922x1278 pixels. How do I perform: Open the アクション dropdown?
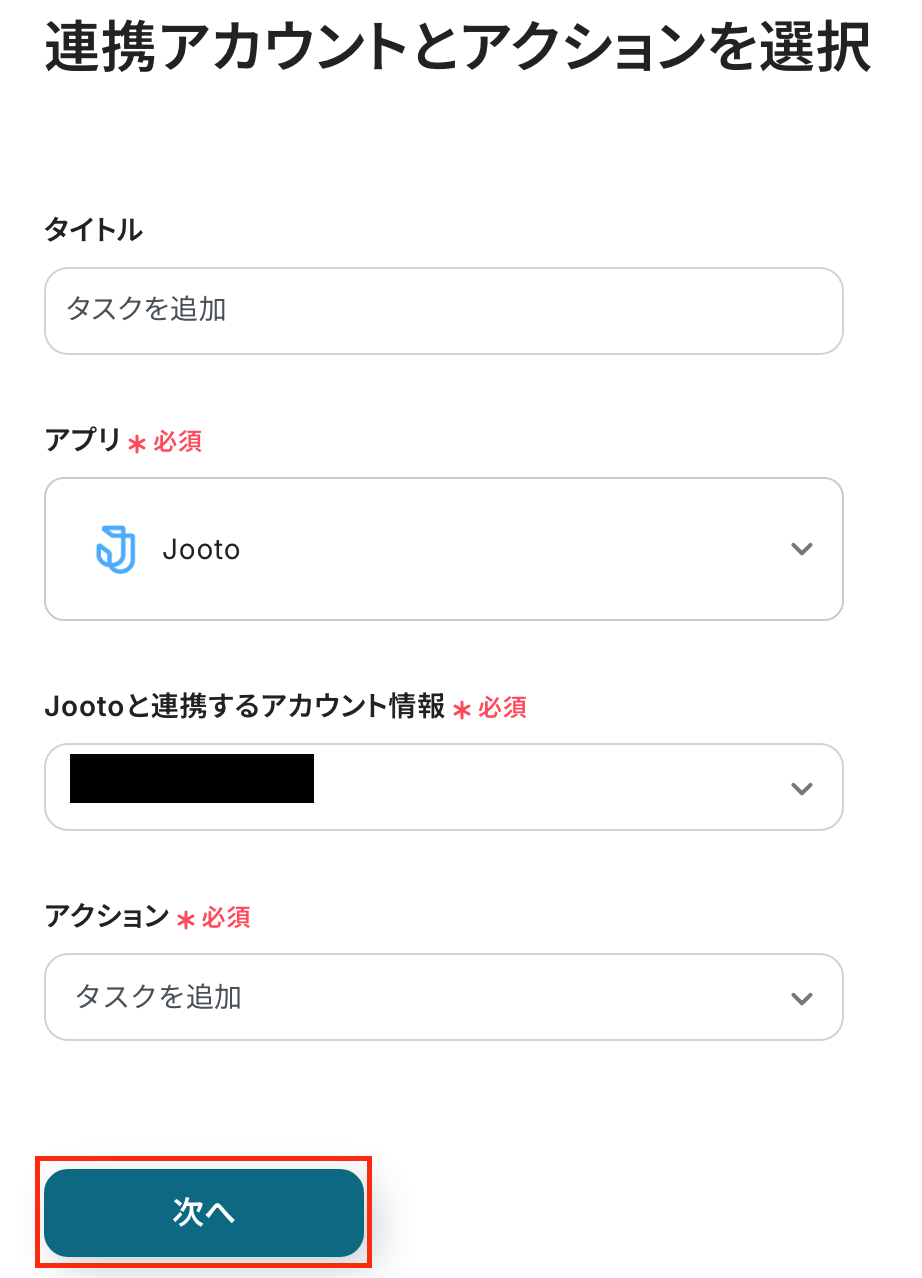tap(443, 997)
